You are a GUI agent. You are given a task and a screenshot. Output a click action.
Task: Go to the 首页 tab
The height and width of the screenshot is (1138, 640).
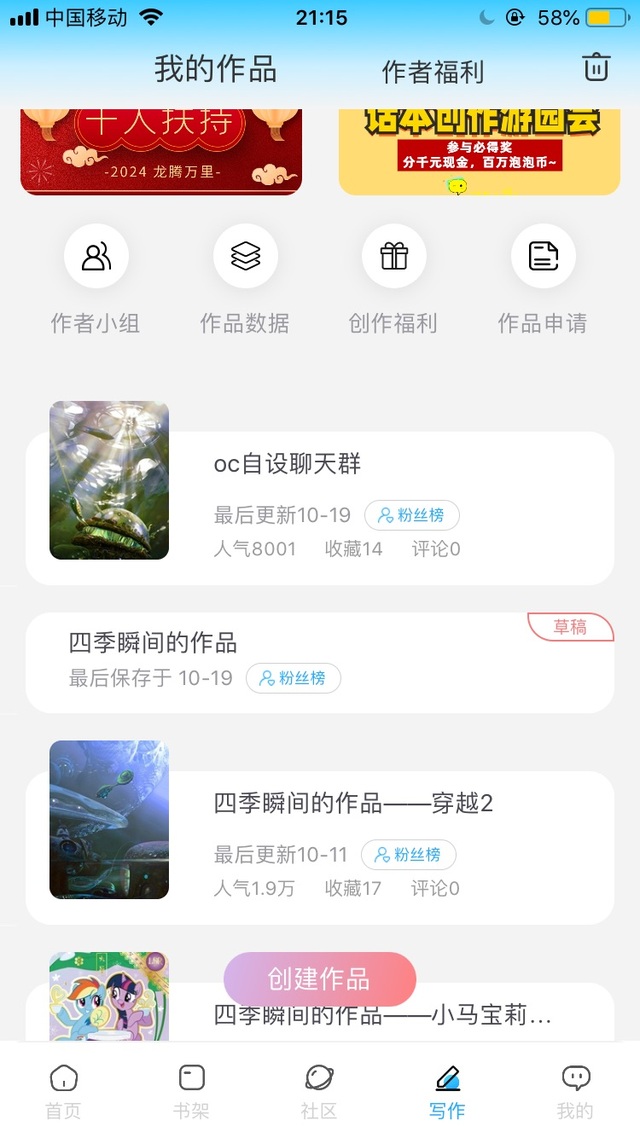click(x=64, y=1092)
